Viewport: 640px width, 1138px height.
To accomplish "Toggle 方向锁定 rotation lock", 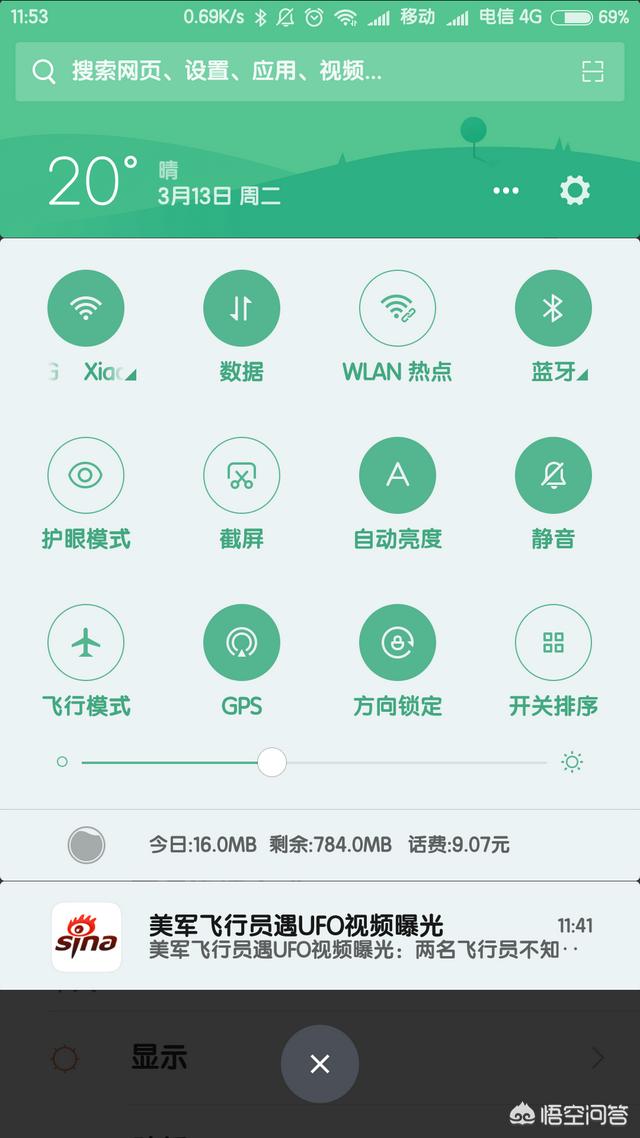I will (x=397, y=643).
